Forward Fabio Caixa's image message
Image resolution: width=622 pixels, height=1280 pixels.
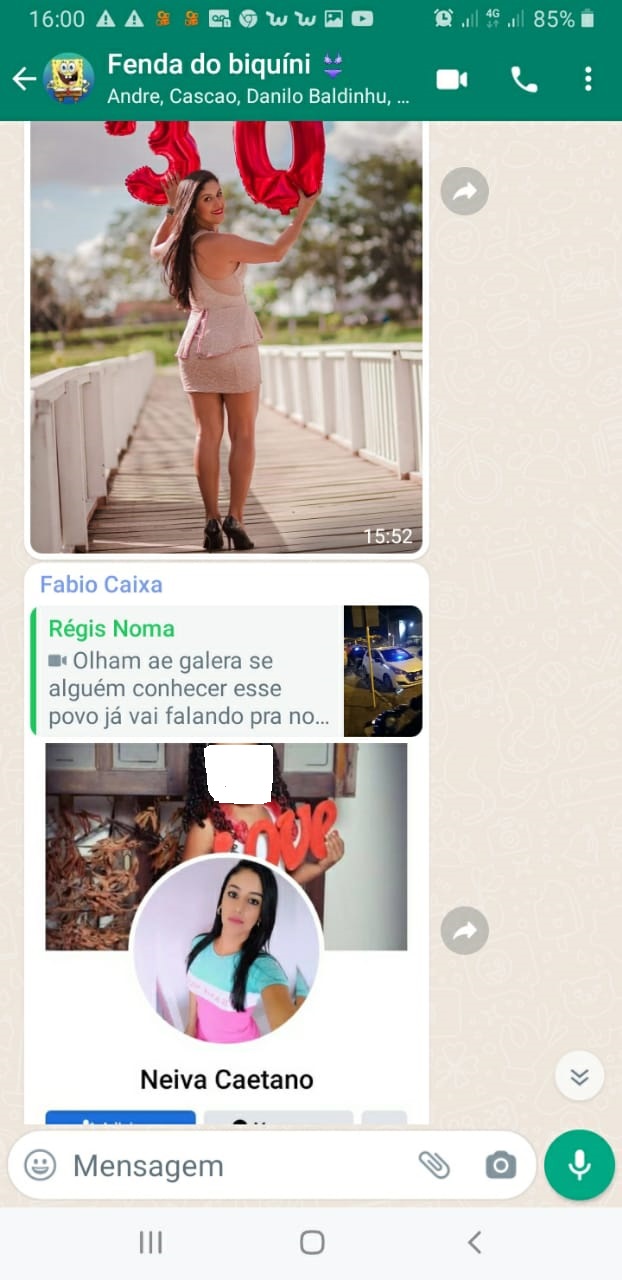click(x=465, y=932)
